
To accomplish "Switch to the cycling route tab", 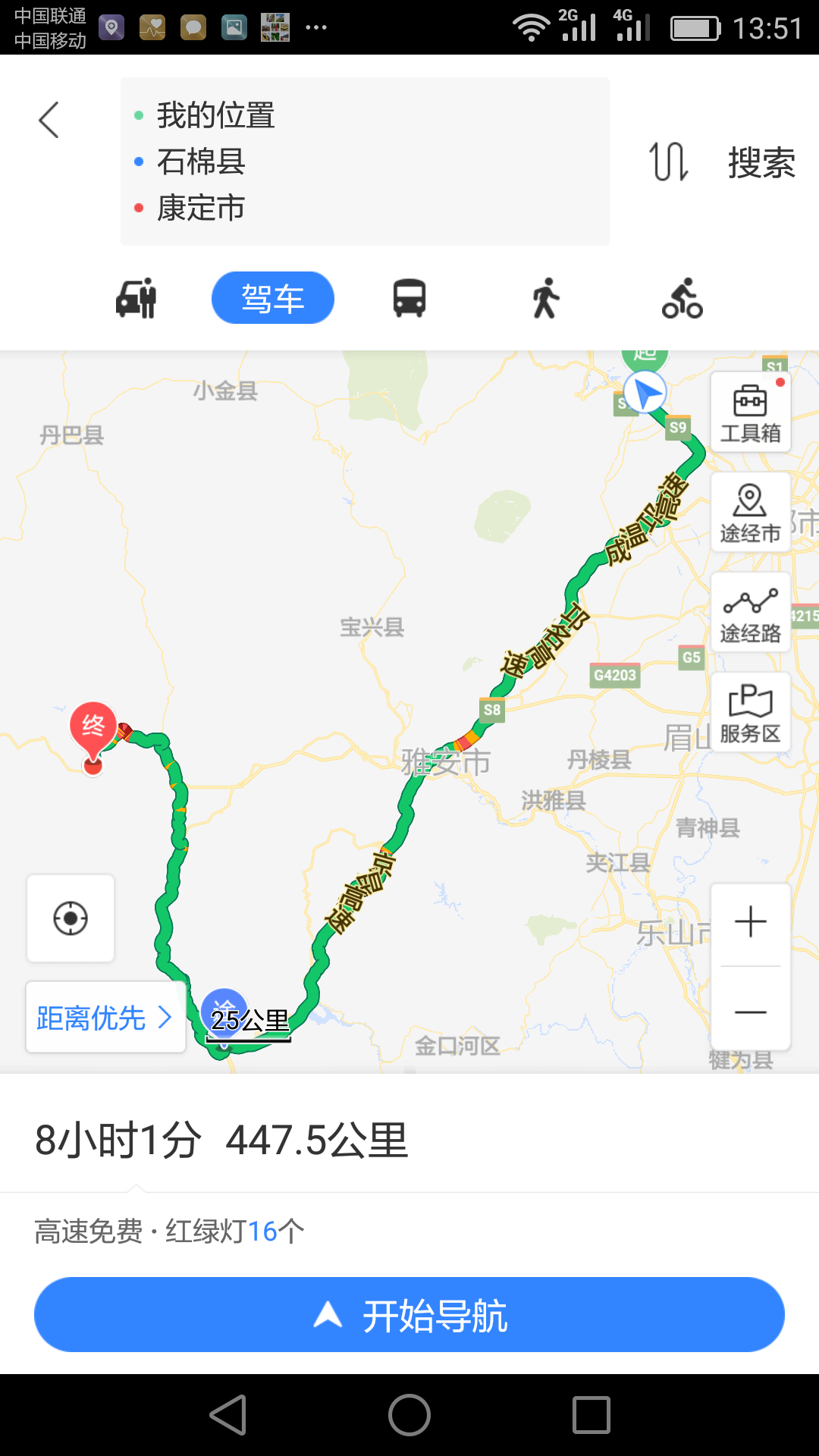I will pos(682,298).
